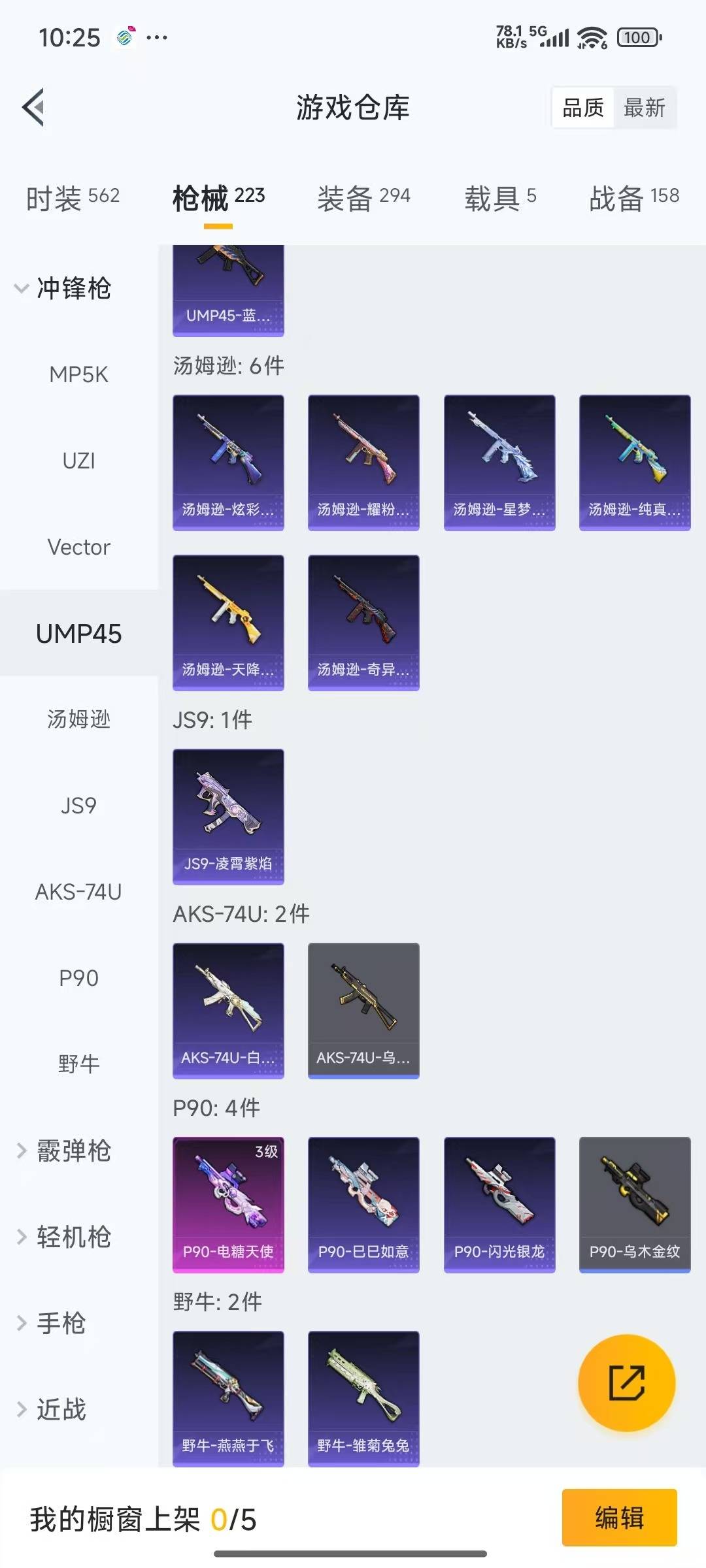View the P90-乌木金纹 skin
The height and width of the screenshot is (1568, 706).
pyautogui.click(x=635, y=1205)
